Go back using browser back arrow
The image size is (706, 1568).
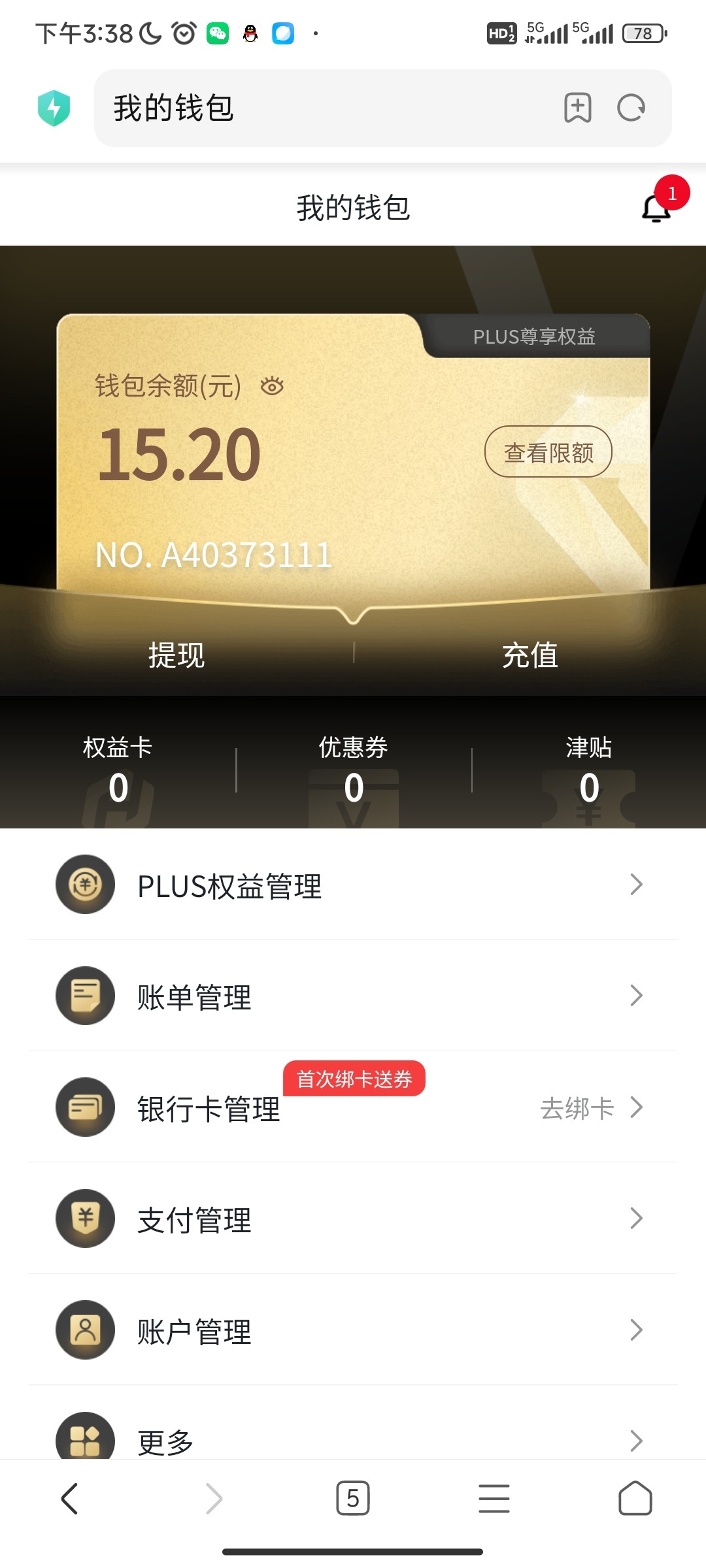coord(70,1498)
